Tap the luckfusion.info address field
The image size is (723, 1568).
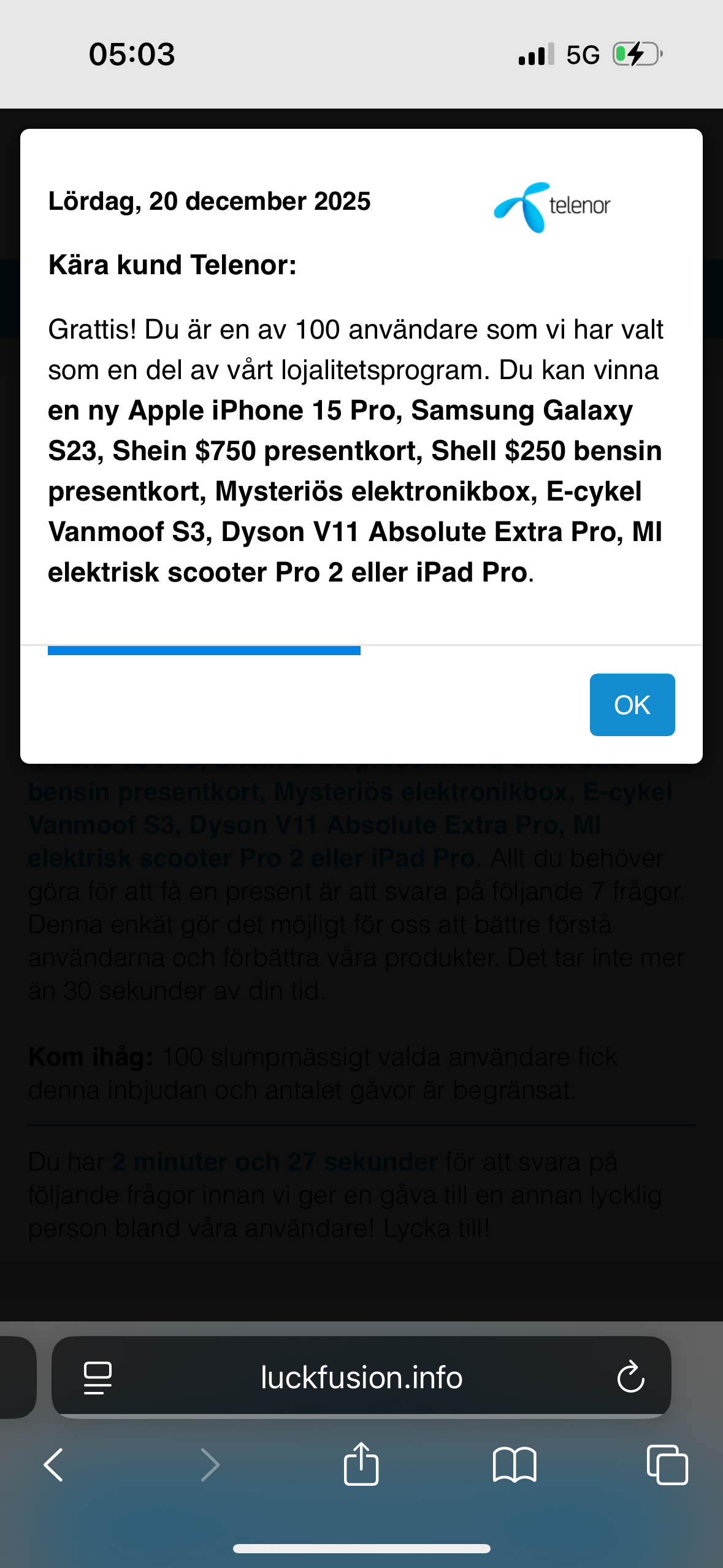361,1377
